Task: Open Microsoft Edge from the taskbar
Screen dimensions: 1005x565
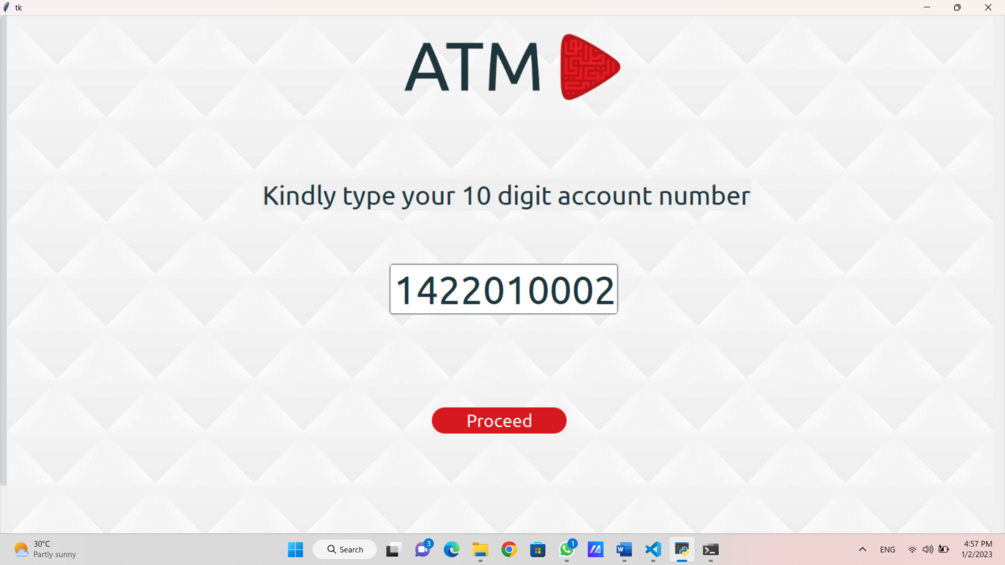Action: point(452,550)
